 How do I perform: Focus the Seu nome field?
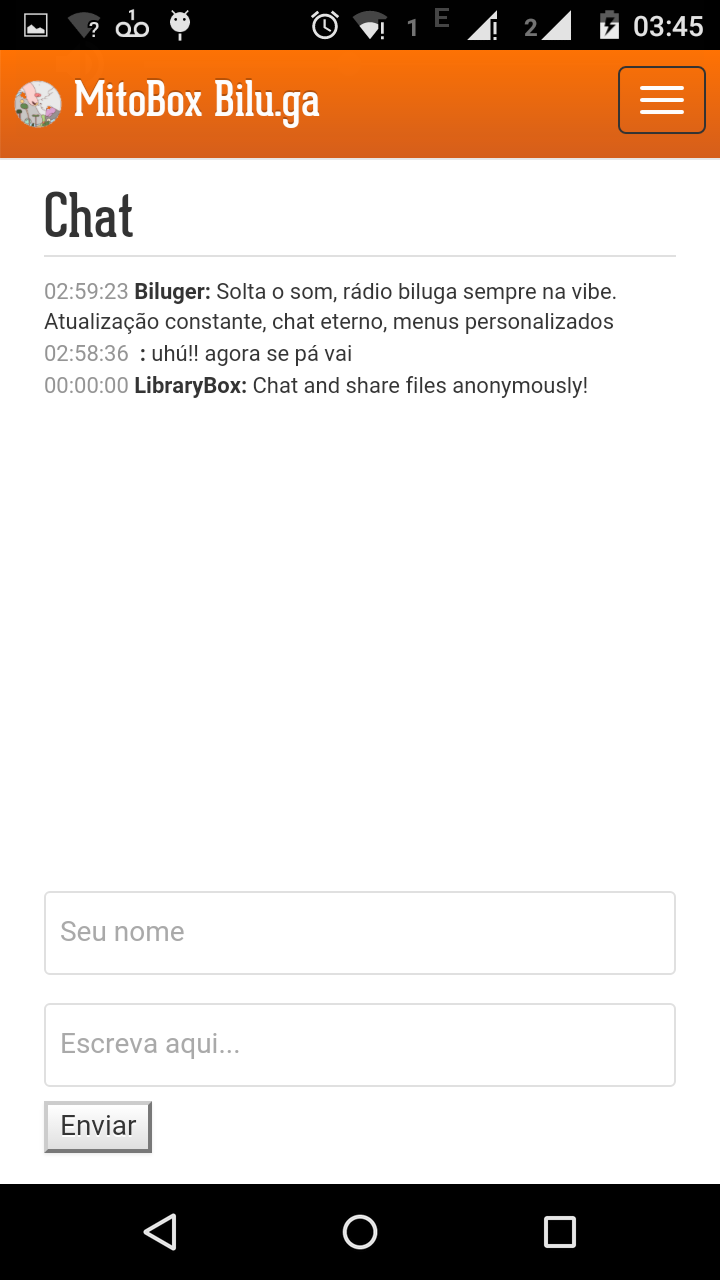coord(360,933)
